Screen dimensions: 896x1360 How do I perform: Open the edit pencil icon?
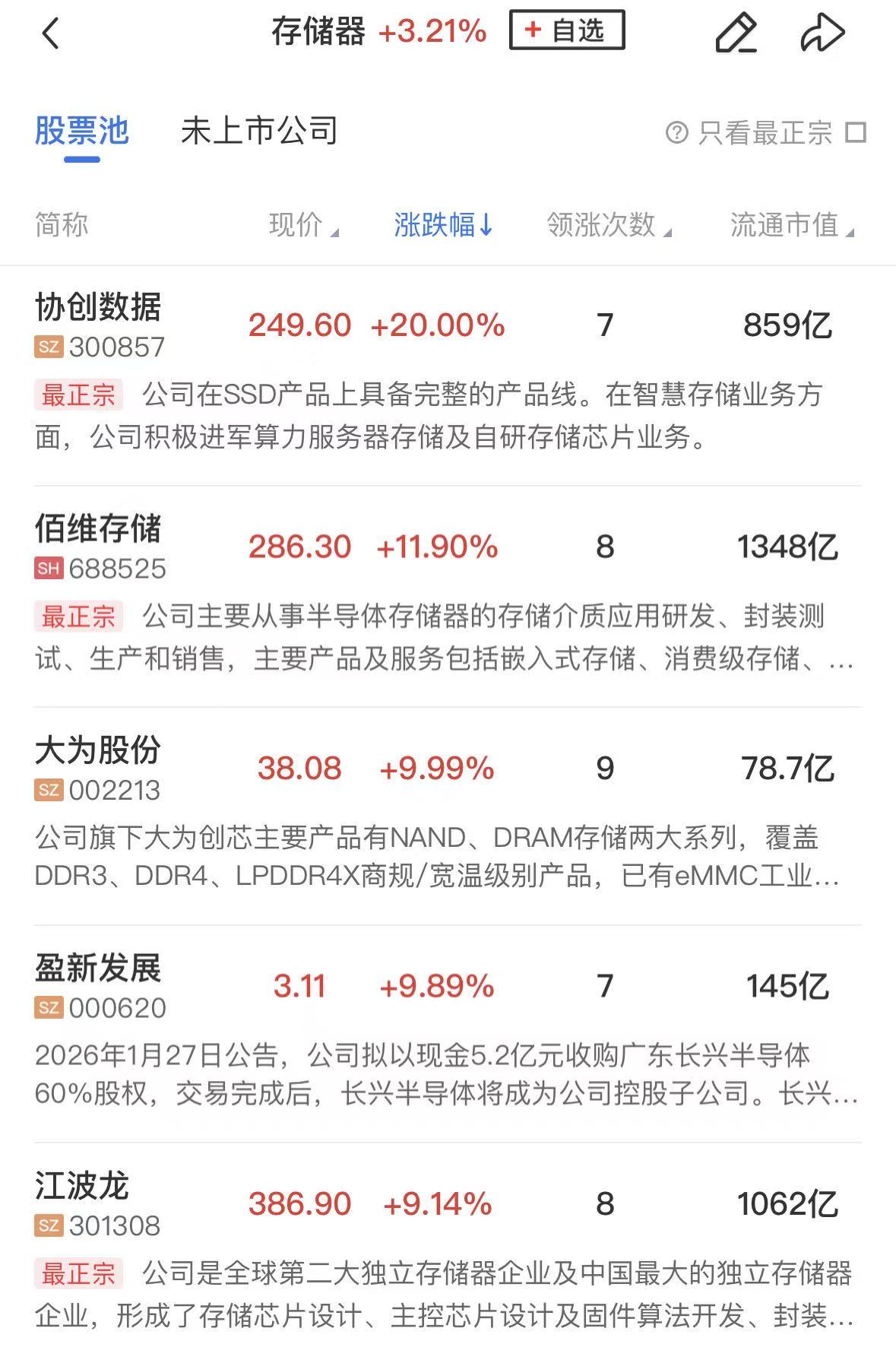point(736,33)
